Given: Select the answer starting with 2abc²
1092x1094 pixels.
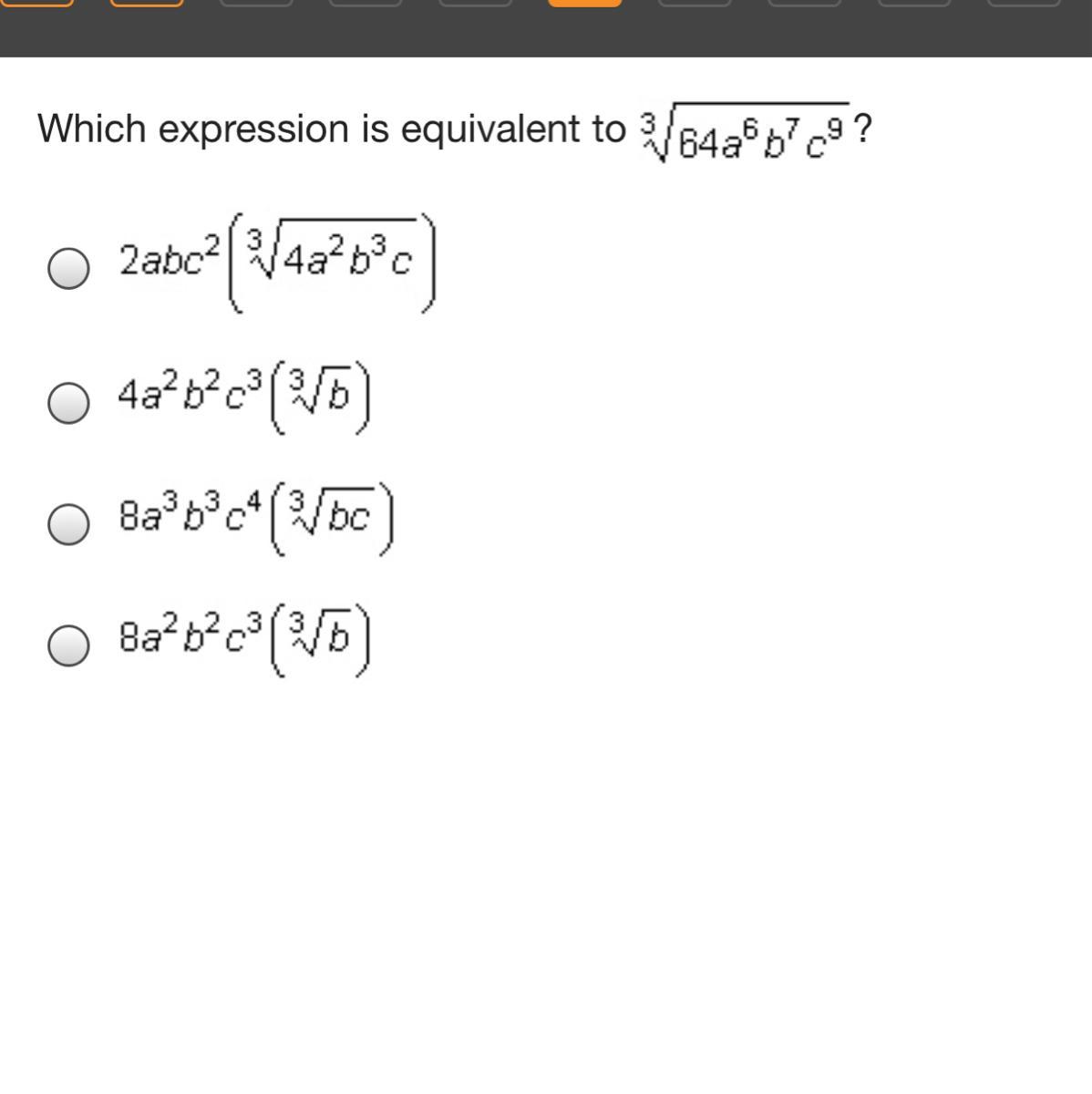Looking at the screenshot, I should pyautogui.click(x=68, y=269).
